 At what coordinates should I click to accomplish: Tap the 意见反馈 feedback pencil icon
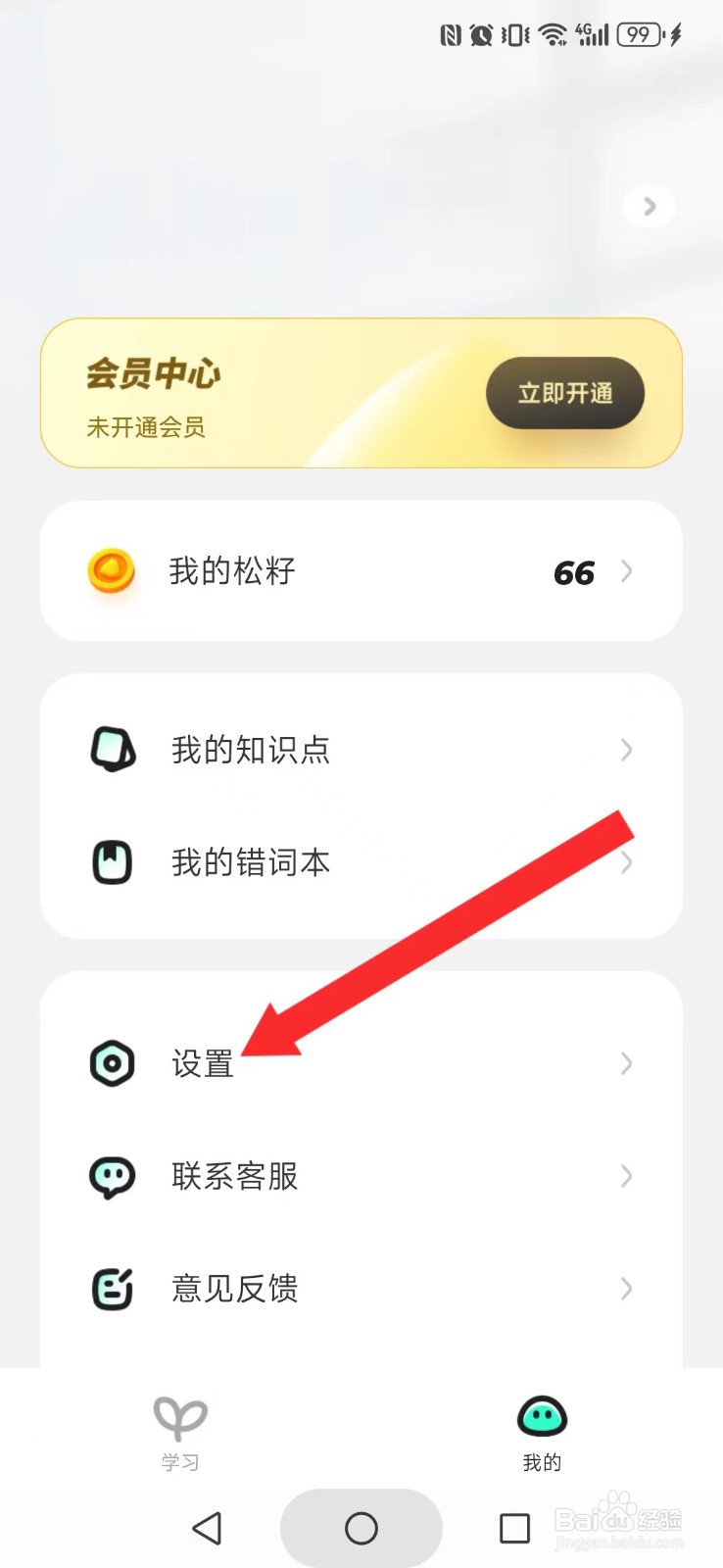click(111, 1289)
